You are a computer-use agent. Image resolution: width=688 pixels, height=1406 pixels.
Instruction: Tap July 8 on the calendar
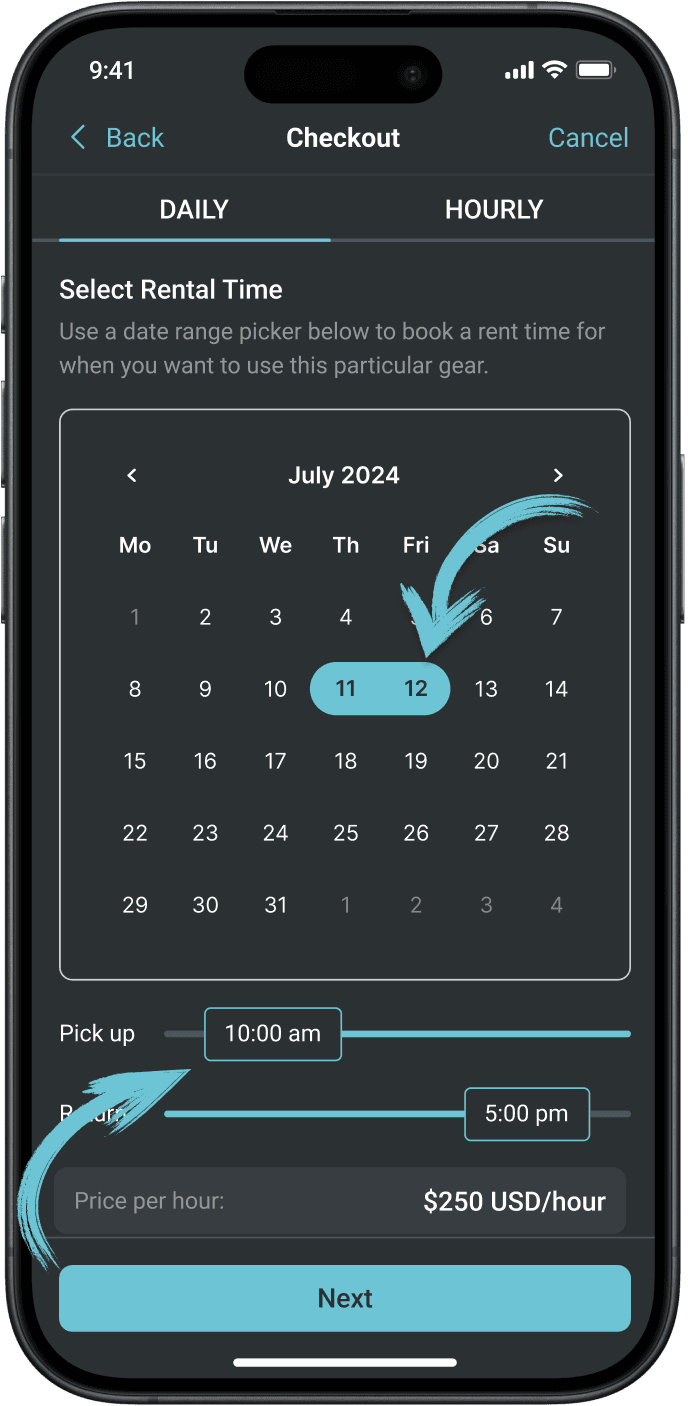coord(135,689)
